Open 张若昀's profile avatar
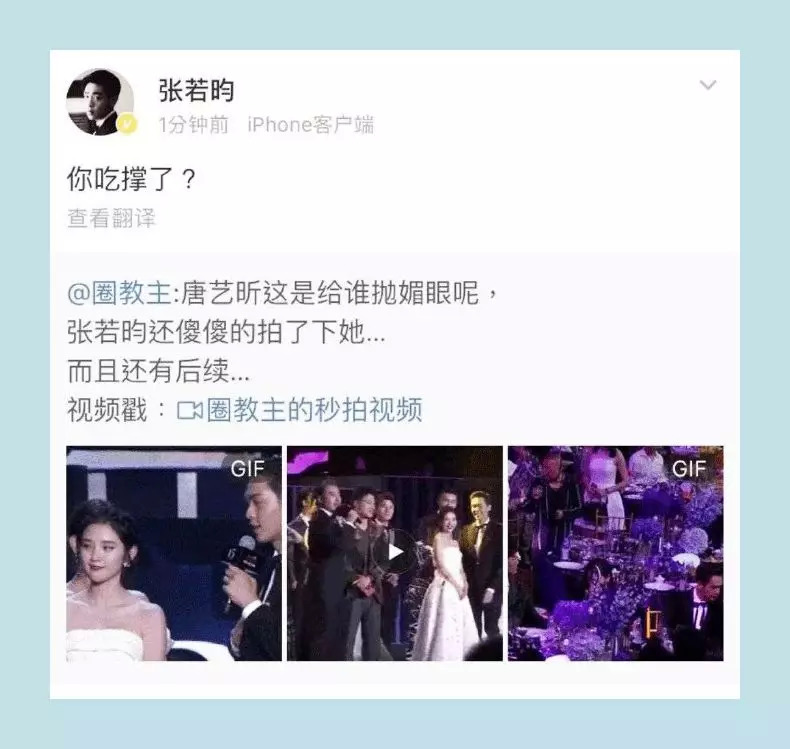The image size is (790, 749). coord(99,103)
